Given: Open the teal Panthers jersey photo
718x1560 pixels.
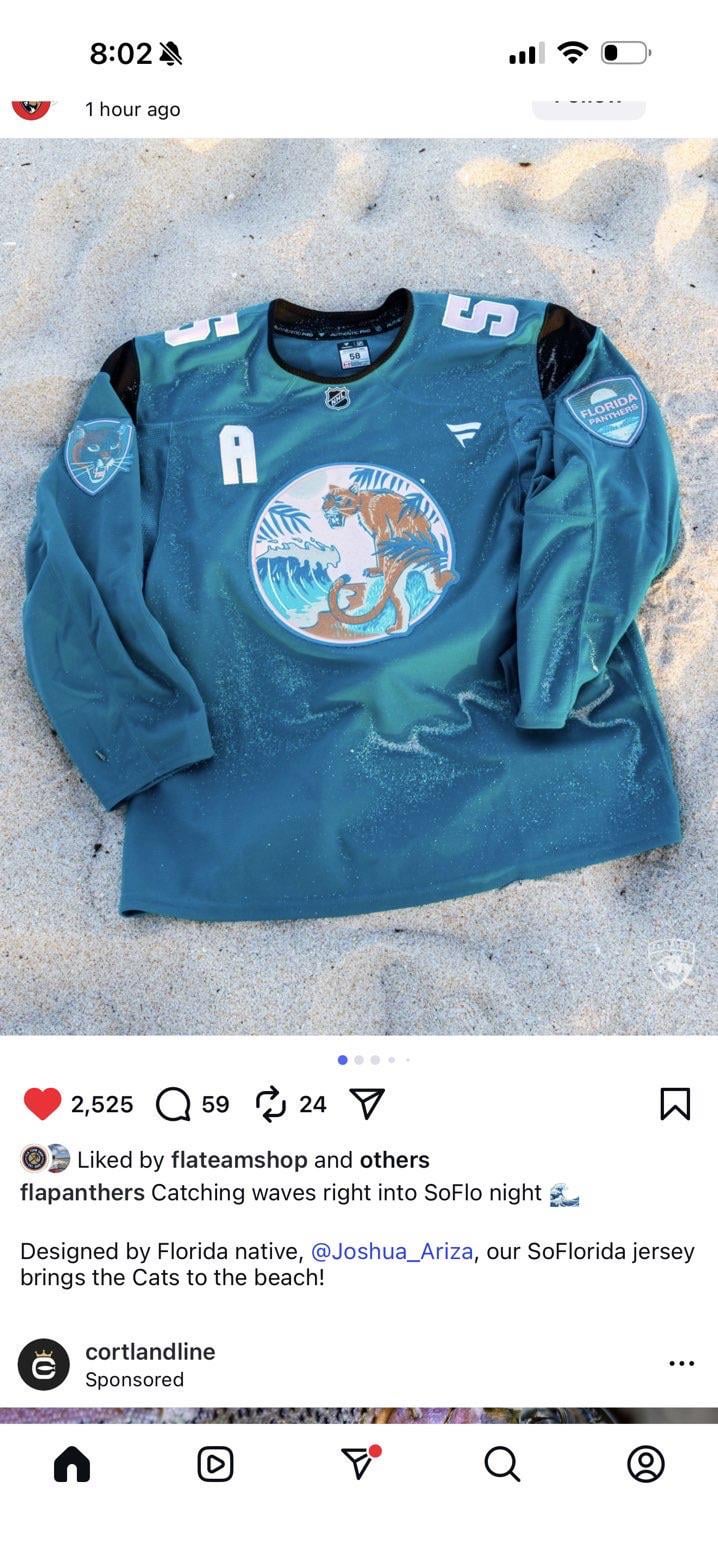Looking at the screenshot, I should point(359,586).
